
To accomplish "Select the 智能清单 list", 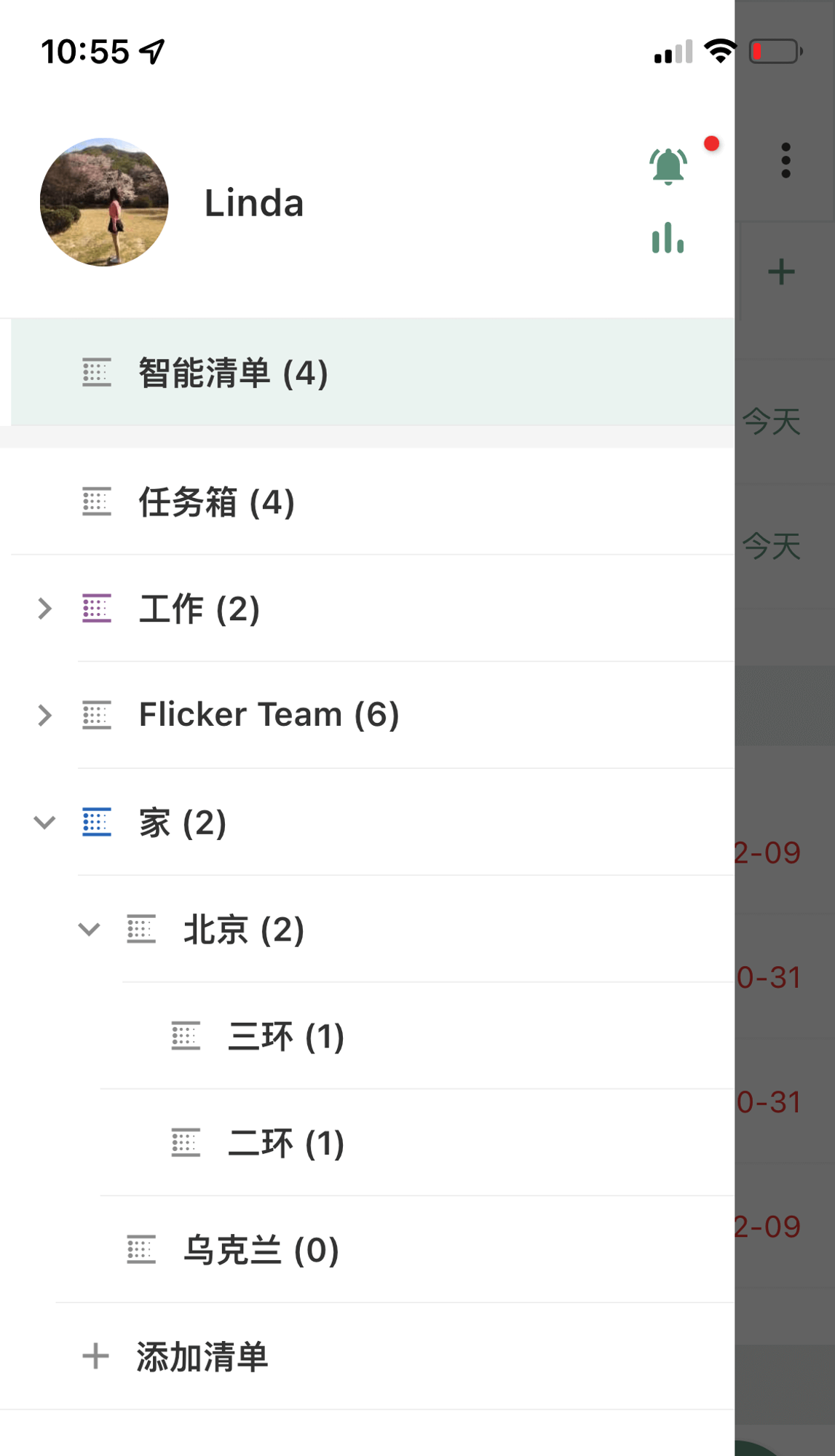I will point(373,373).
